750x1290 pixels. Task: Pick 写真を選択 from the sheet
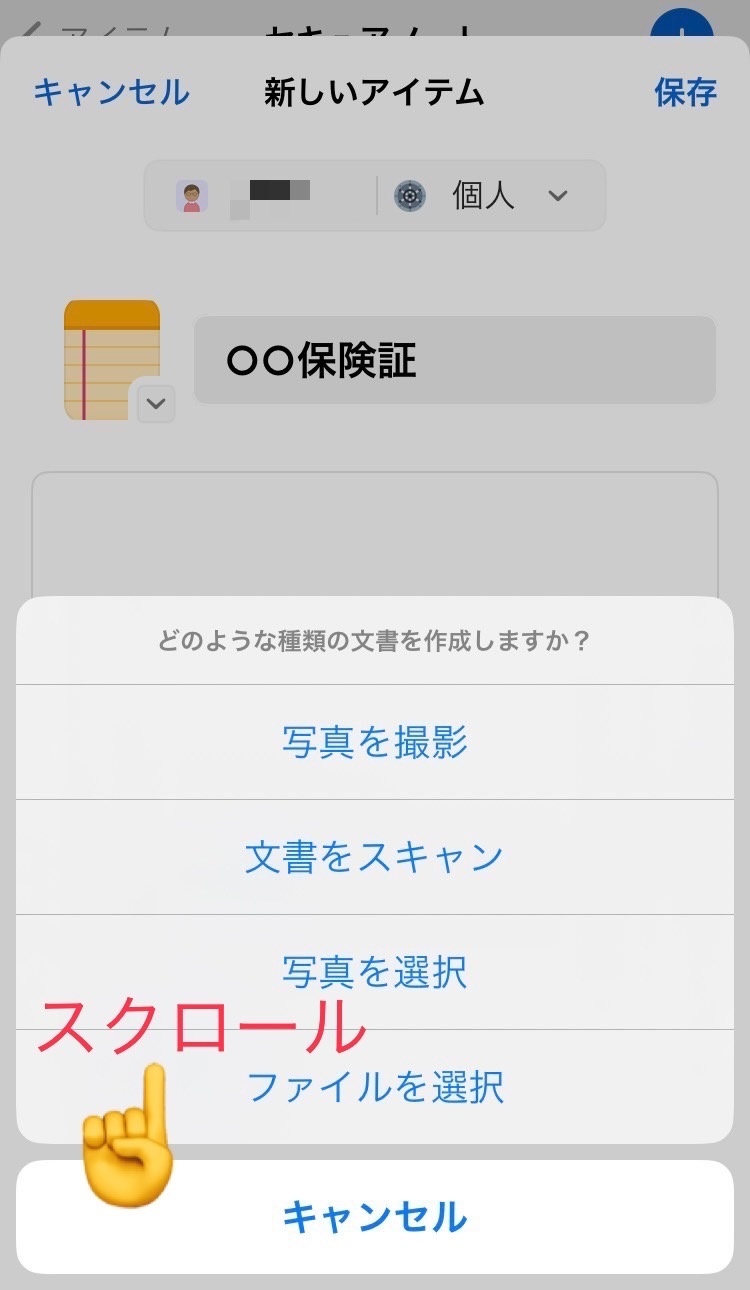point(375,971)
